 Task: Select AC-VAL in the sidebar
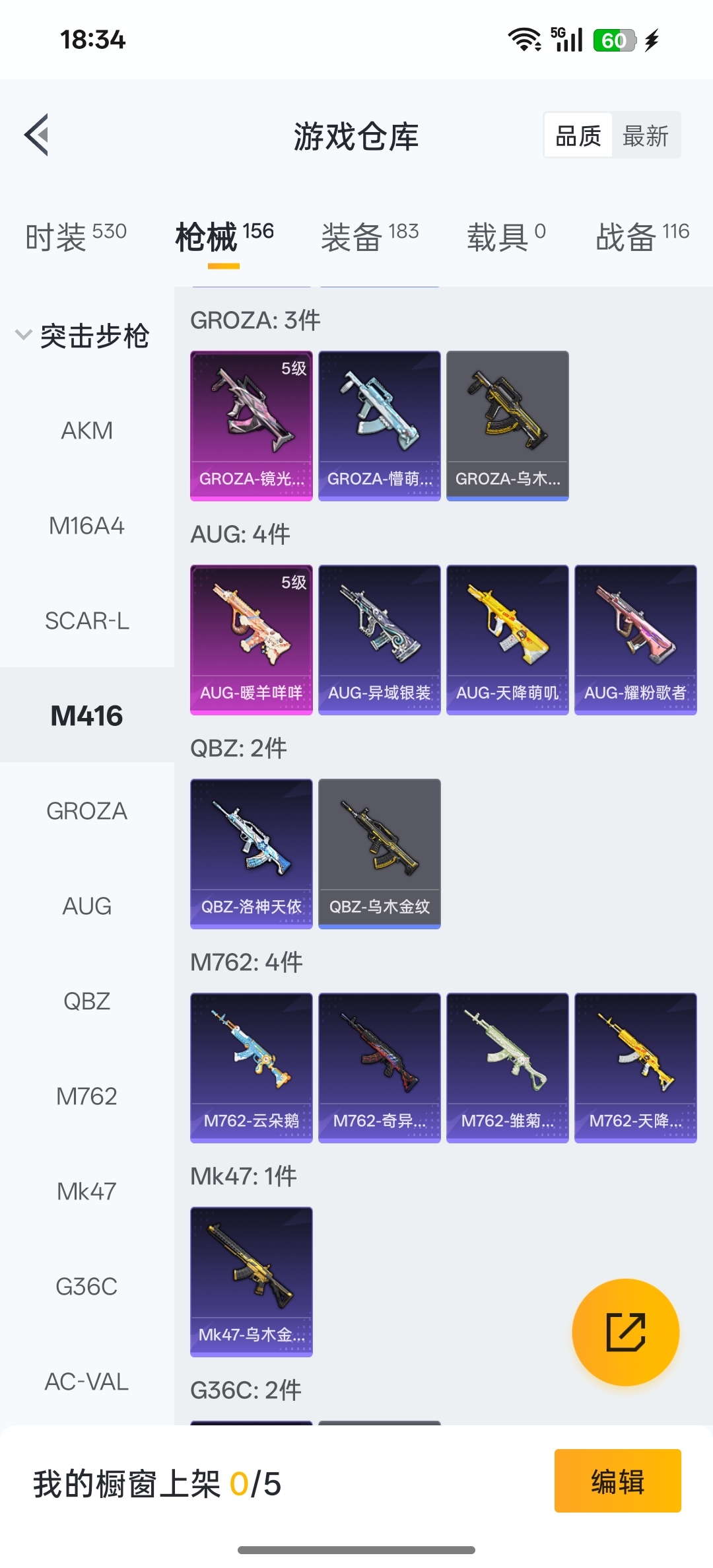point(86,1382)
